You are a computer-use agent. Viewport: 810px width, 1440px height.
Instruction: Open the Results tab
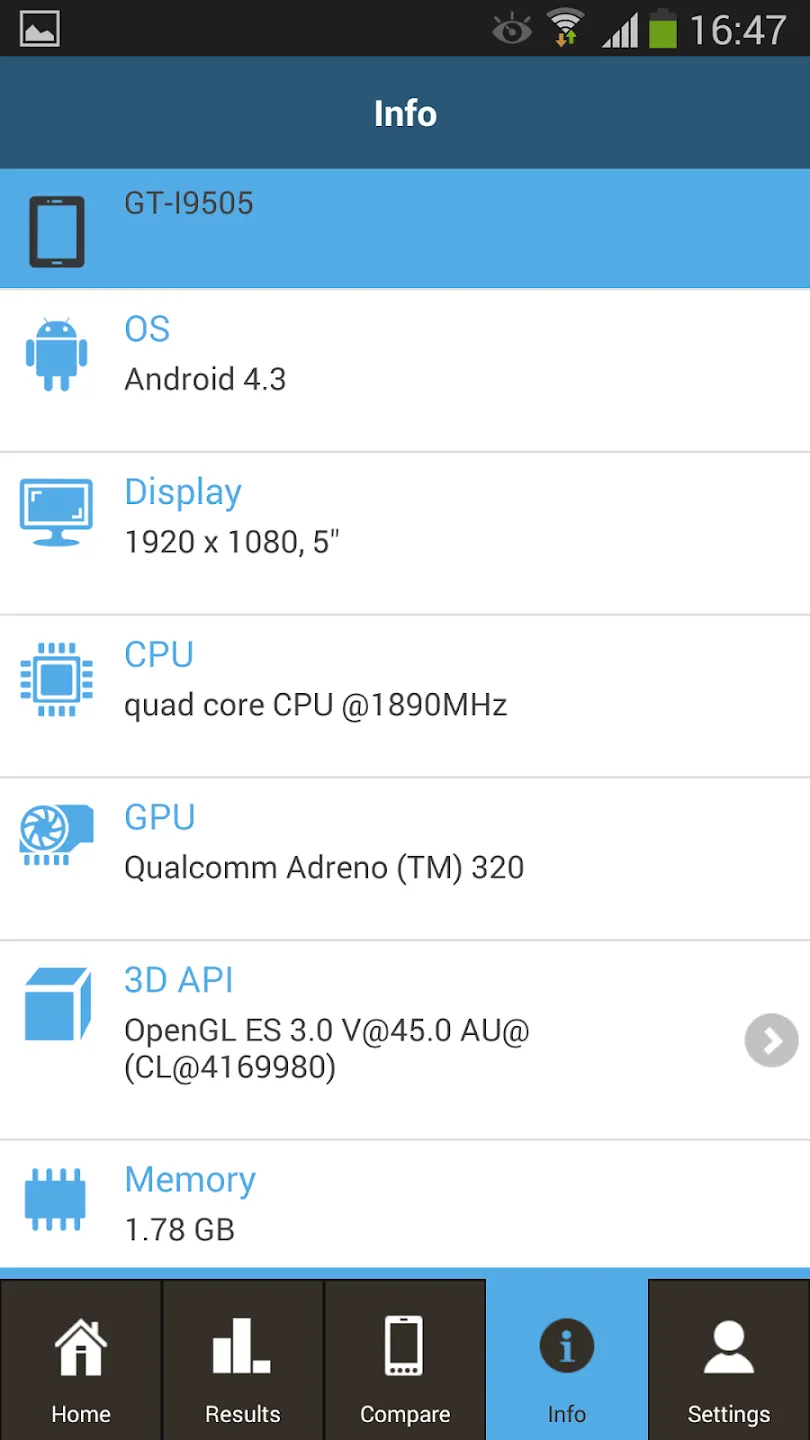pyautogui.click(x=243, y=1360)
